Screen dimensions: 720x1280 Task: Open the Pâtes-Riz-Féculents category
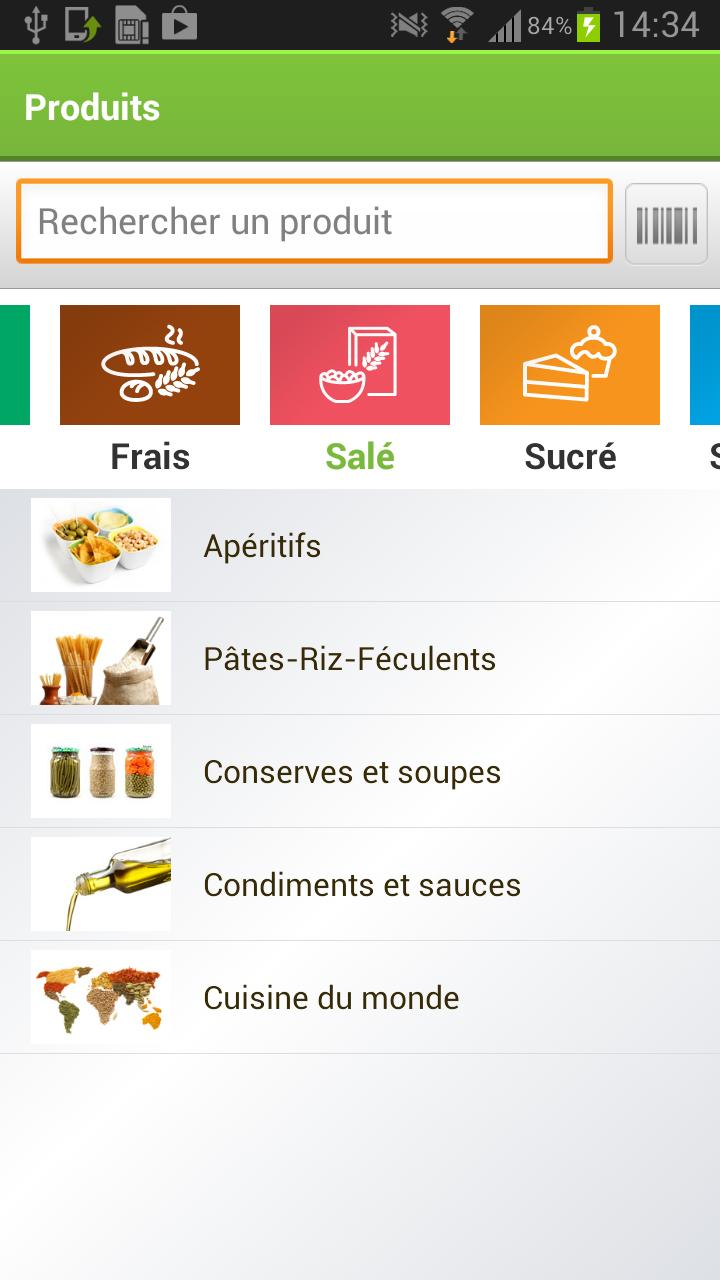click(349, 658)
